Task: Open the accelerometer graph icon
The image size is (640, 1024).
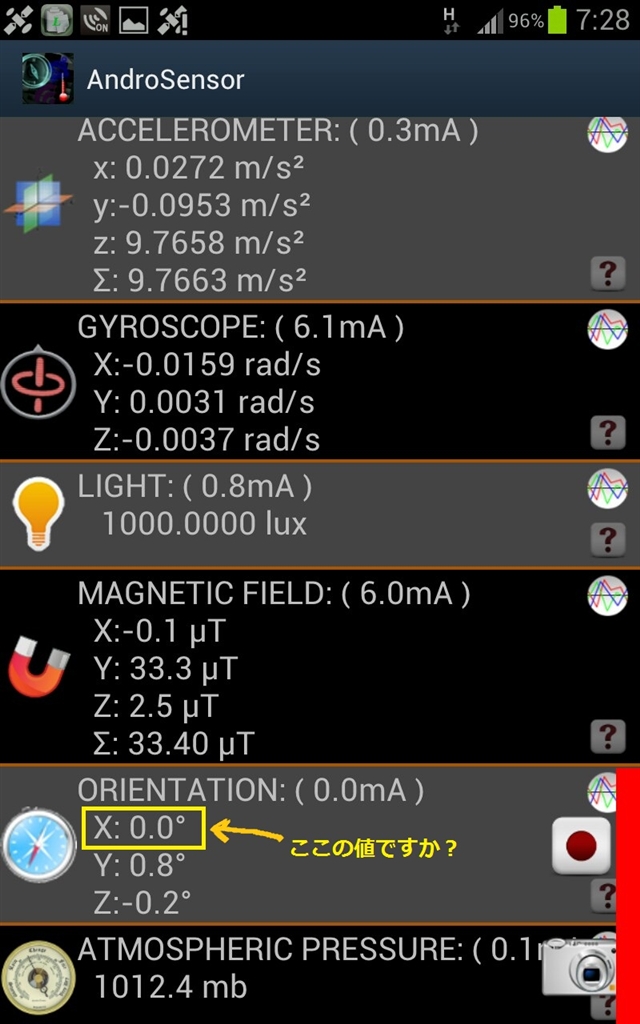Action: (x=607, y=133)
